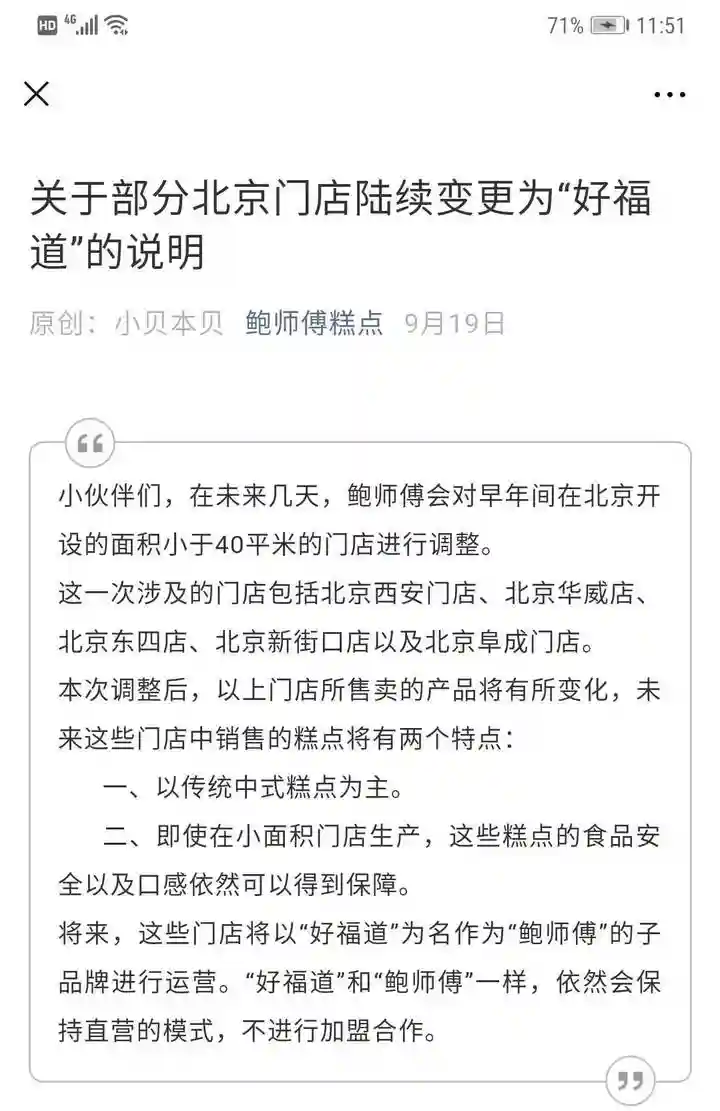Open the three-dot overflow menu
The height and width of the screenshot is (1111, 720).
point(669,95)
